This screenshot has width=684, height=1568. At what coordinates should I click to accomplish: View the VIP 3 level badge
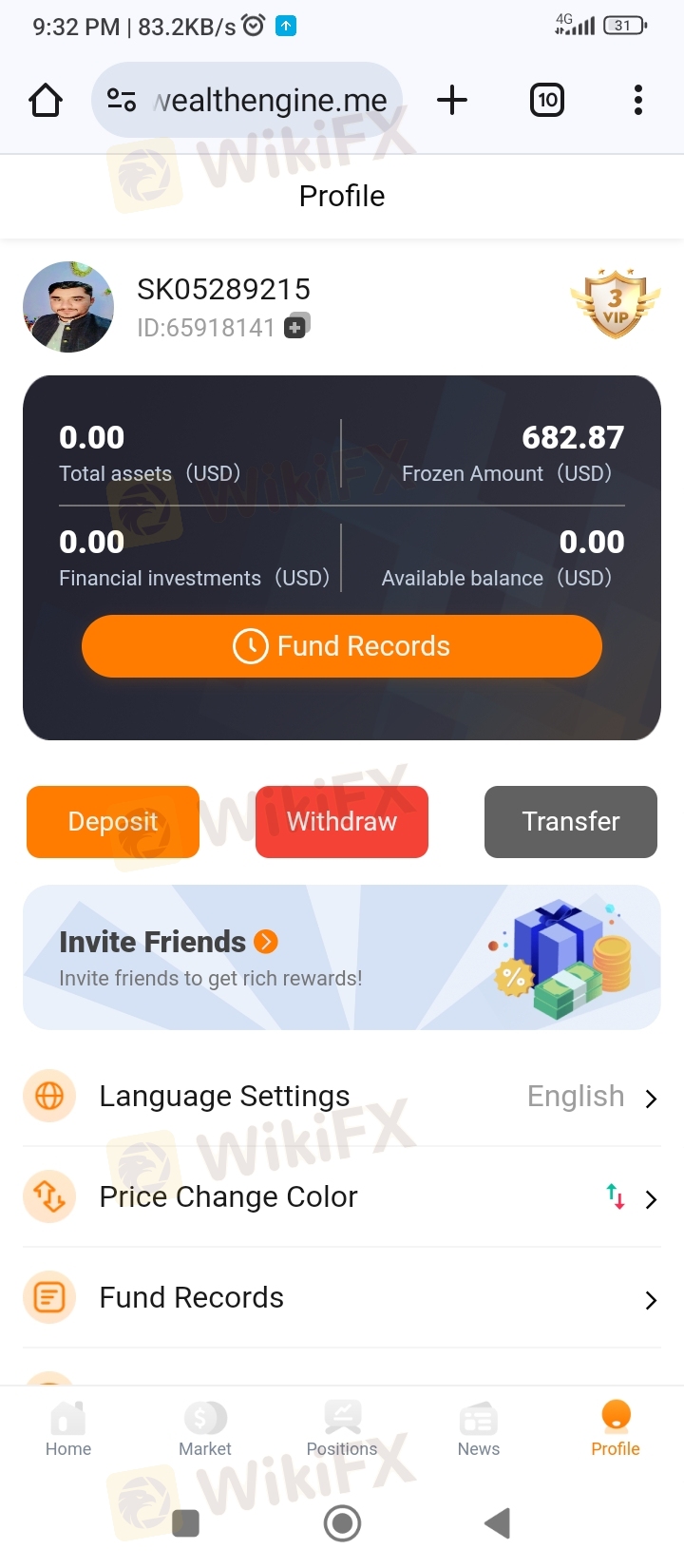point(616,304)
